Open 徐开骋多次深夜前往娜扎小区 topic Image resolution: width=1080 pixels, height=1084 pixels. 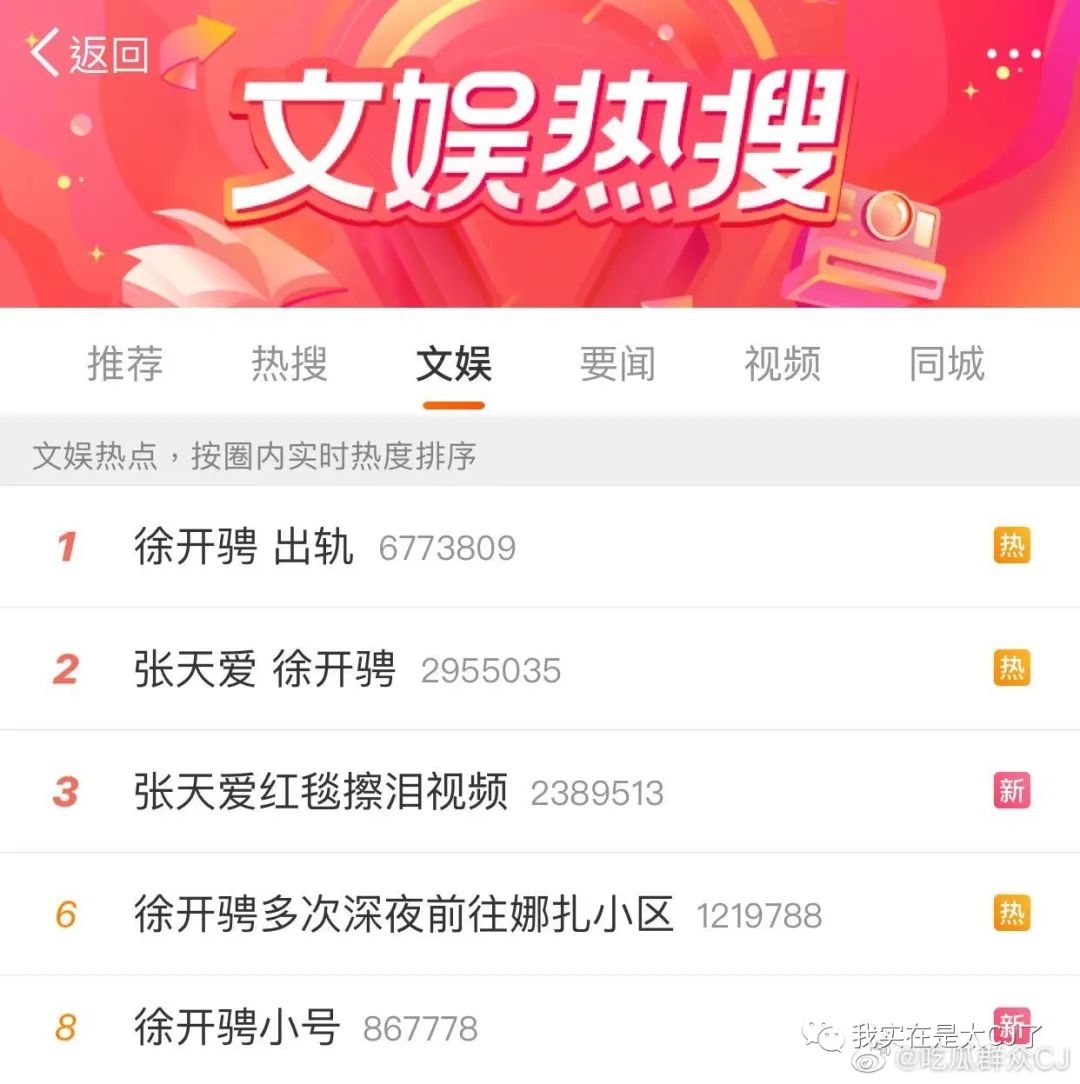pos(403,914)
